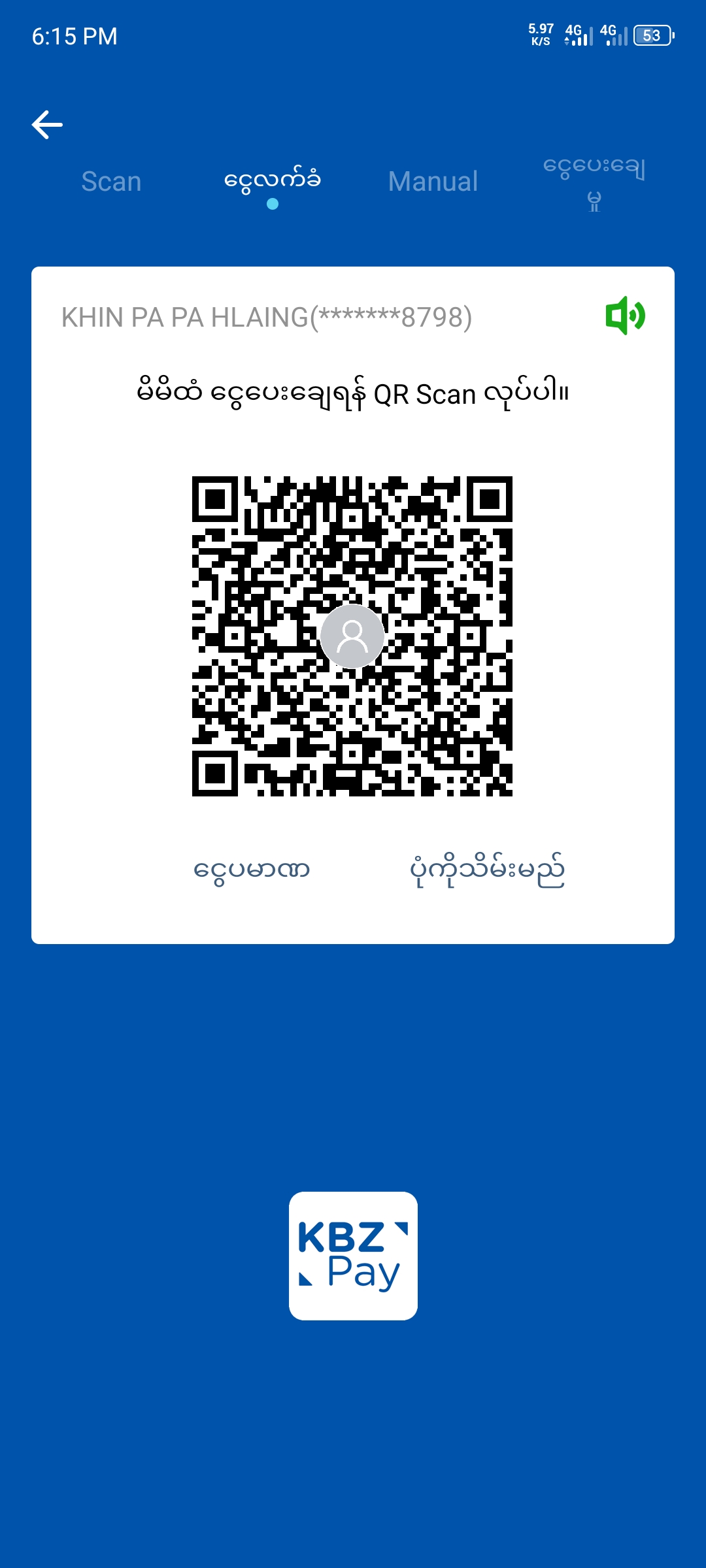Tap ပုံကိုသိမ်းမည် to save the image
Screen dimensions: 706x1568
(487, 870)
